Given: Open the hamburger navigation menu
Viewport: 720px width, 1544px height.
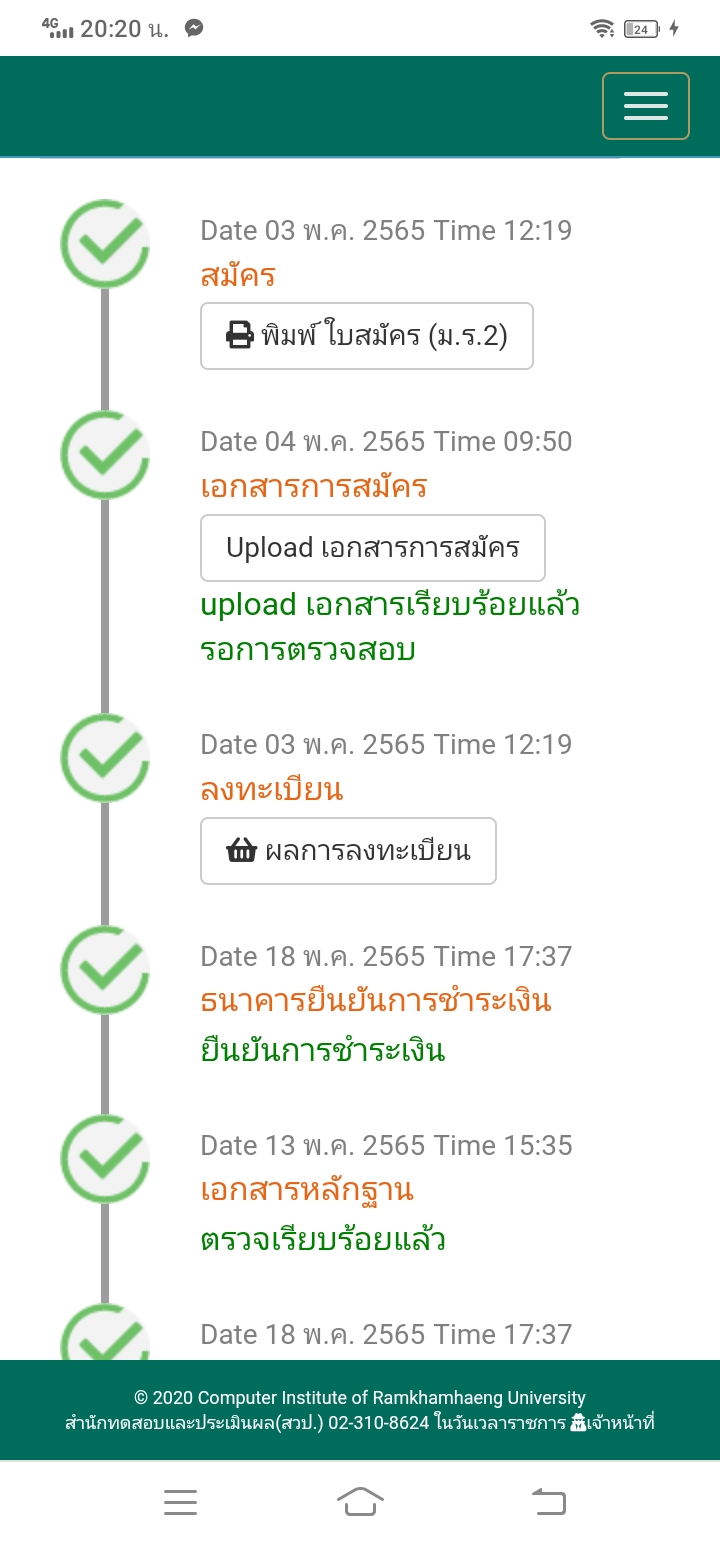Looking at the screenshot, I should [x=645, y=106].
